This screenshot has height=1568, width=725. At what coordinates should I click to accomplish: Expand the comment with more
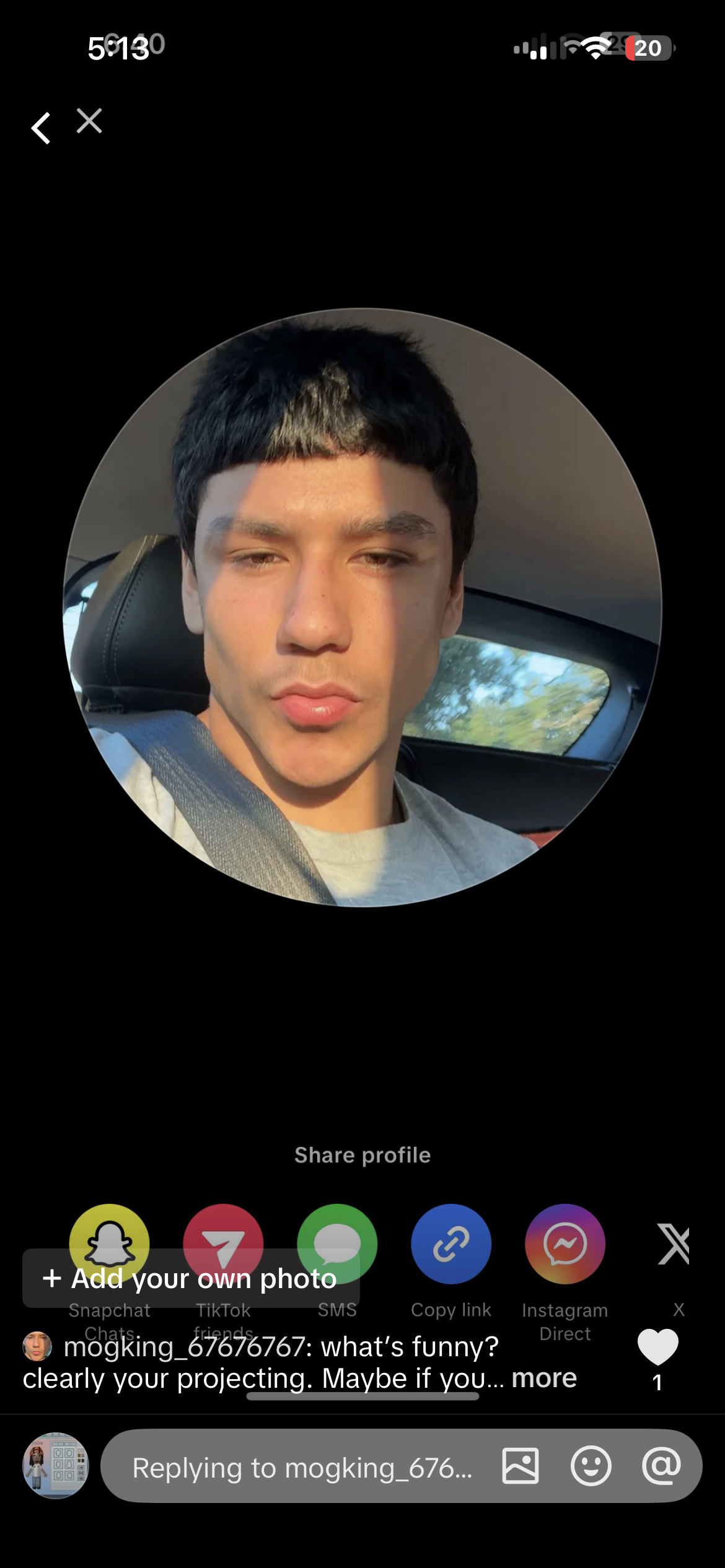(x=544, y=1379)
